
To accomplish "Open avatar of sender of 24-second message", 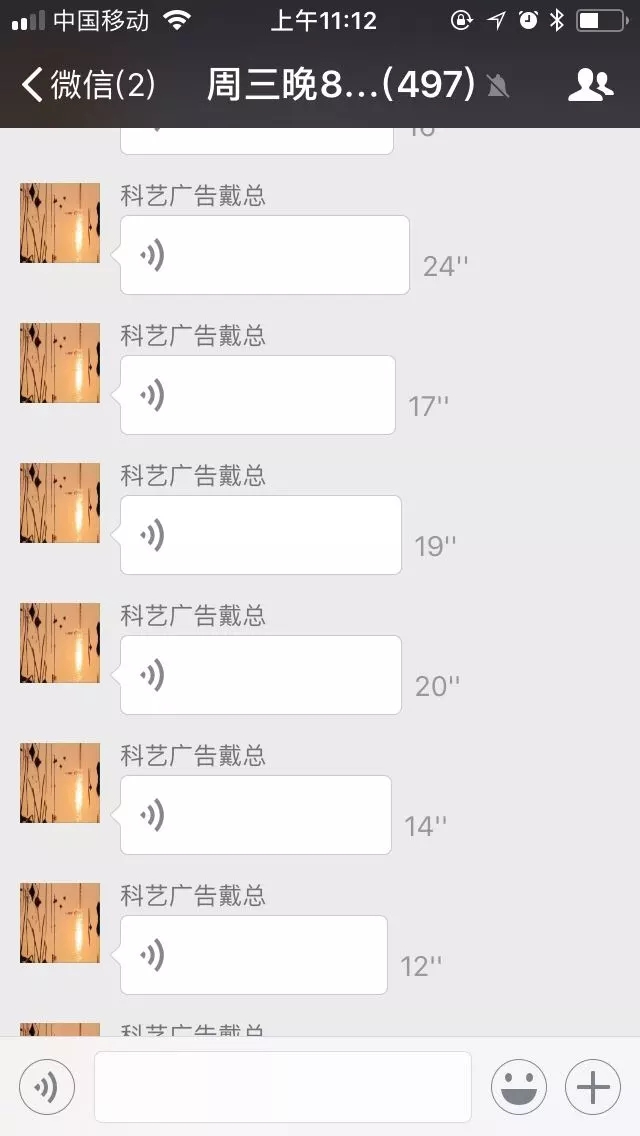I will click(x=60, y=223).
